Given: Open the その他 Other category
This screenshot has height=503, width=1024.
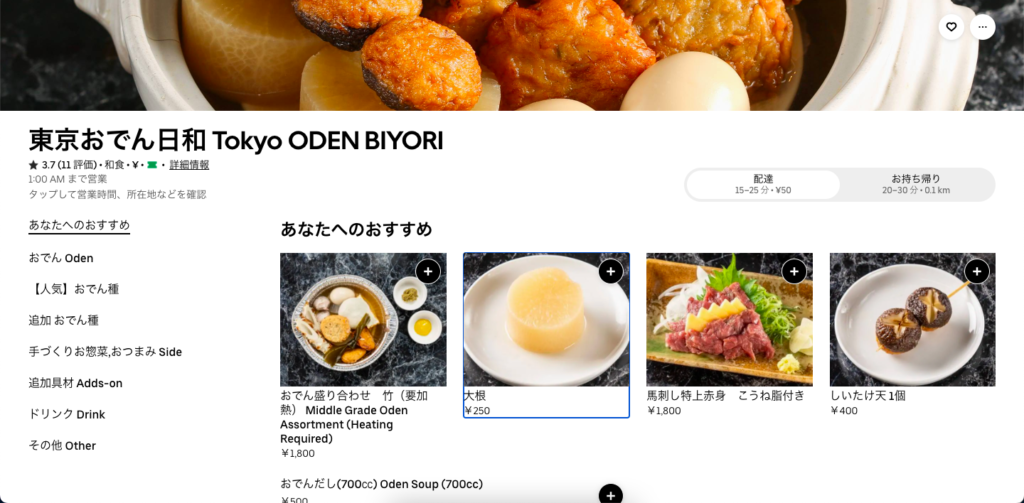Looking at the screenshot, I should (x=63, y=446).
